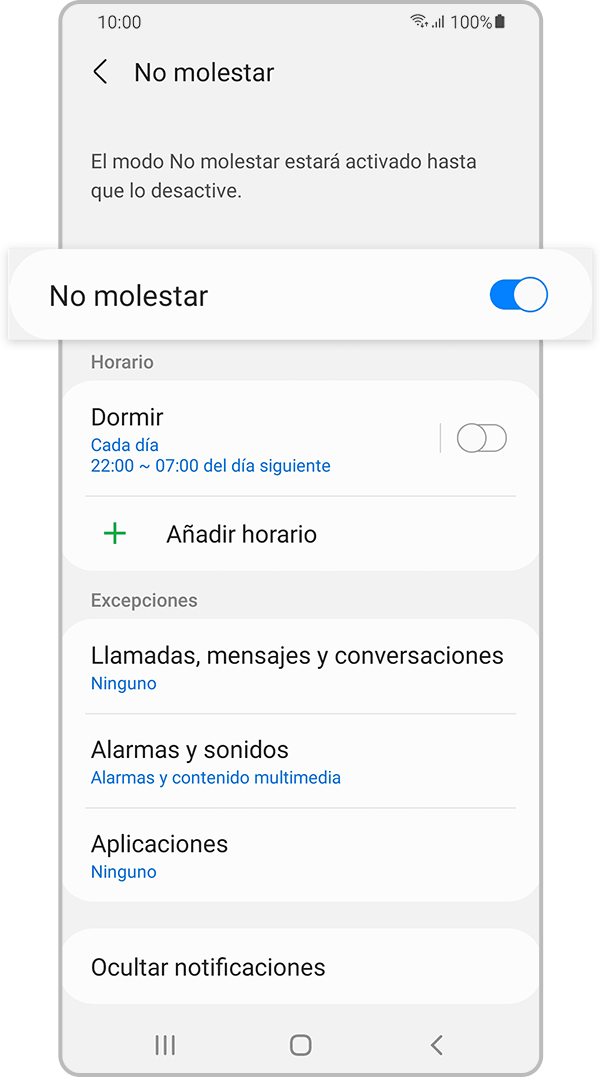The height and width of the screenshot is (1077, 600).
Task: Turn off the No molestar switch
Action: 518,295
